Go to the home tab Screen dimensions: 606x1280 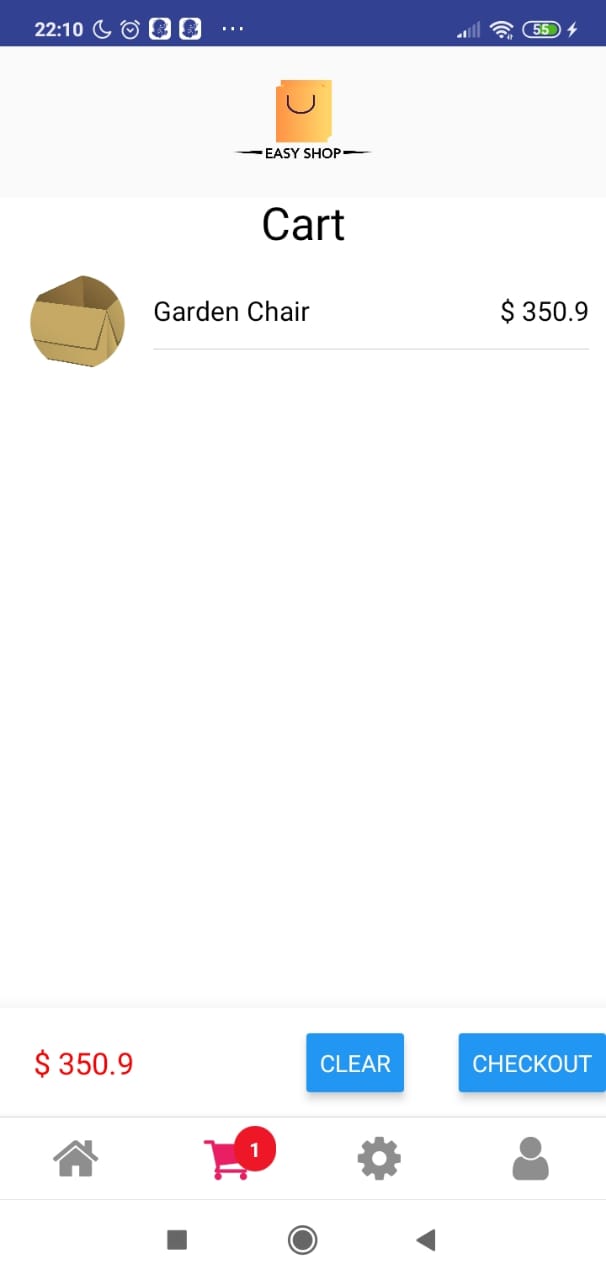(76, 1159)
